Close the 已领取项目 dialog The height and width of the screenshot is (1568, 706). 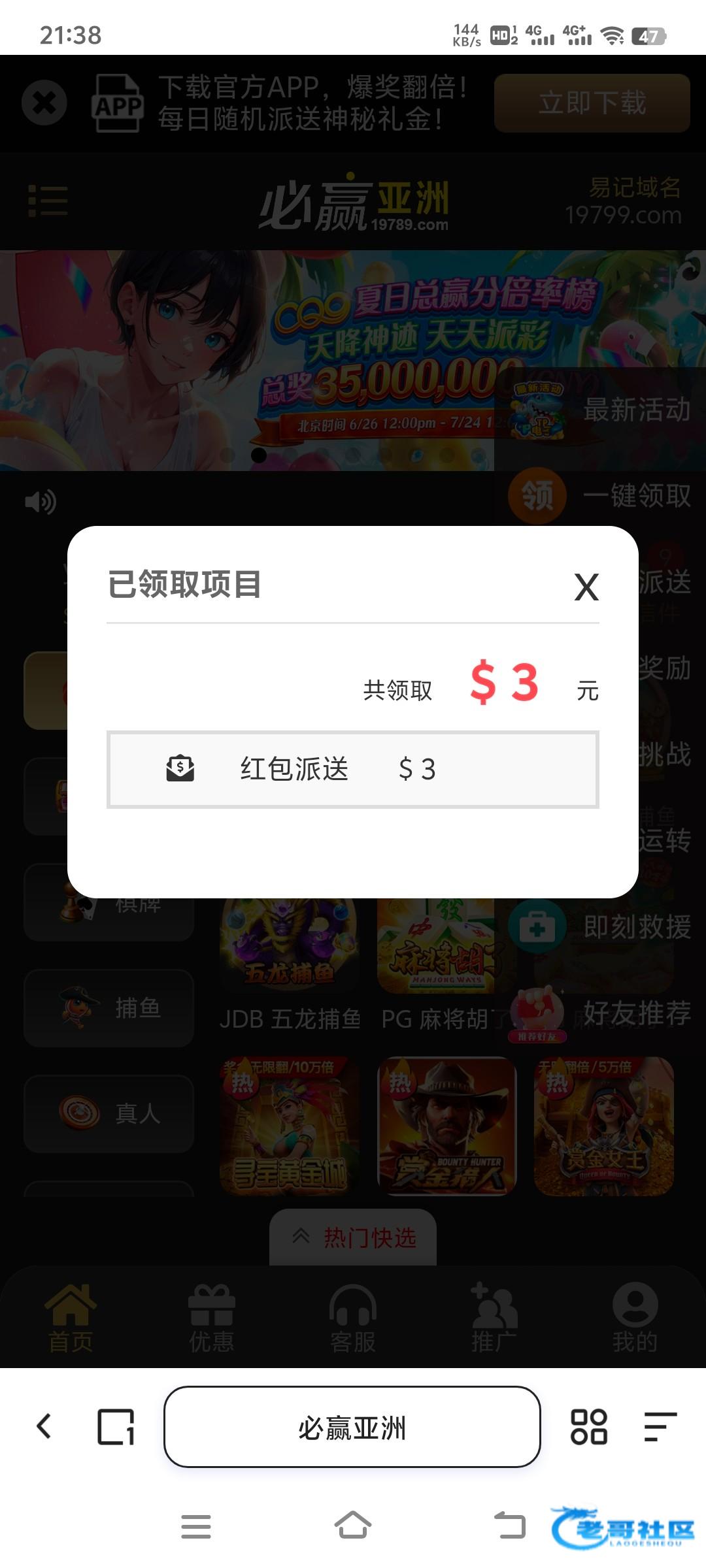tap(586, 587)
